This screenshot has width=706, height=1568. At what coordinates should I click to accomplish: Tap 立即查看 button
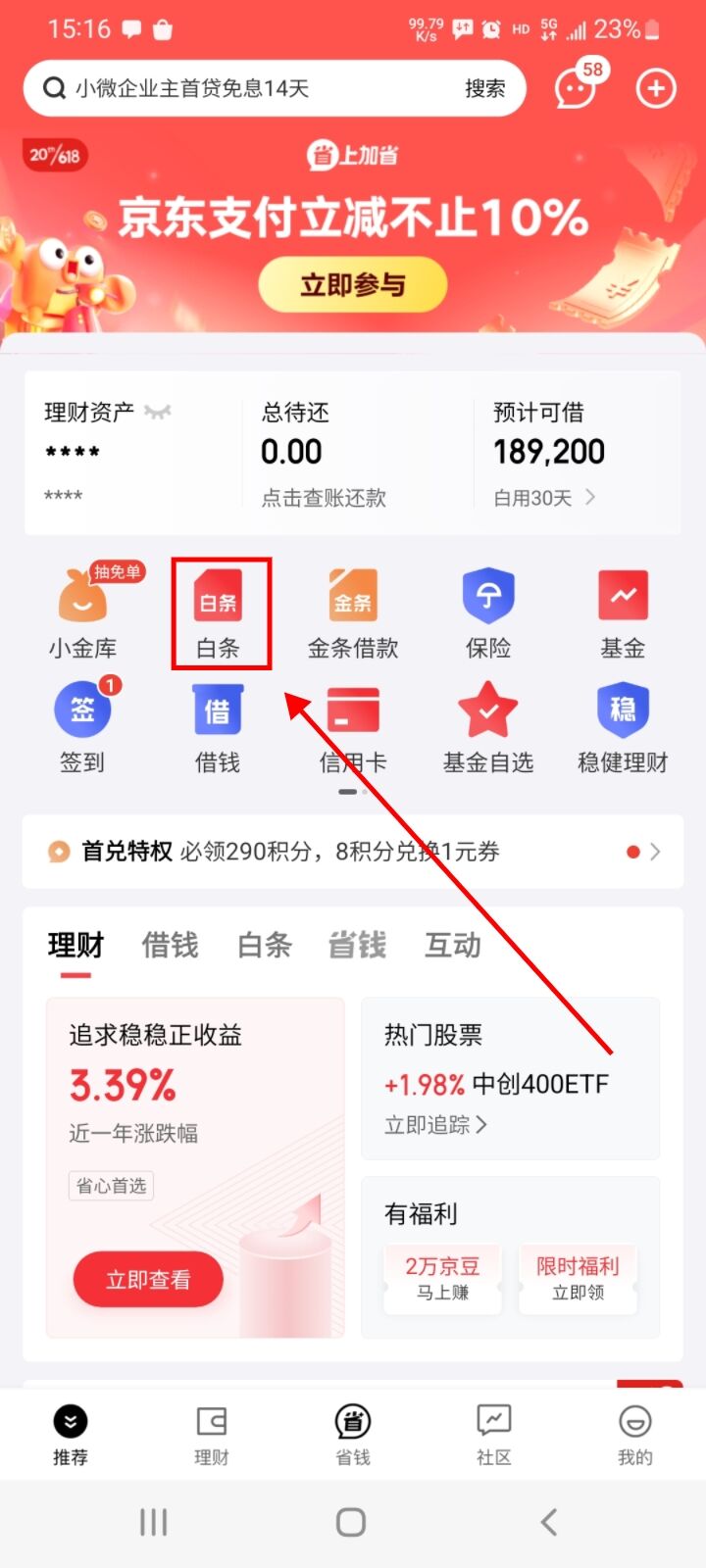(148, 1279)
